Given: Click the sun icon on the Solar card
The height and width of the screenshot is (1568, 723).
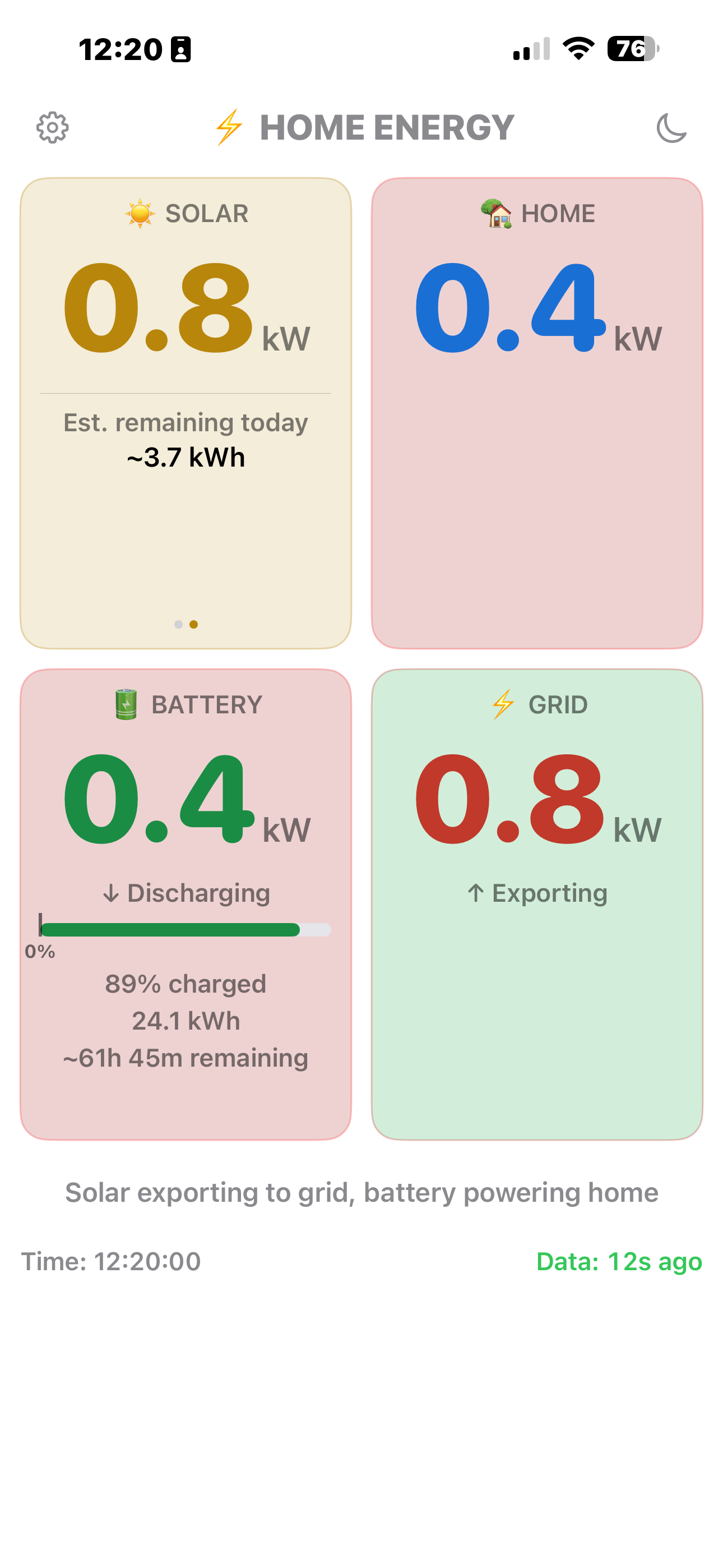Looking at the screenshot, I should click(x=139, y=213).
